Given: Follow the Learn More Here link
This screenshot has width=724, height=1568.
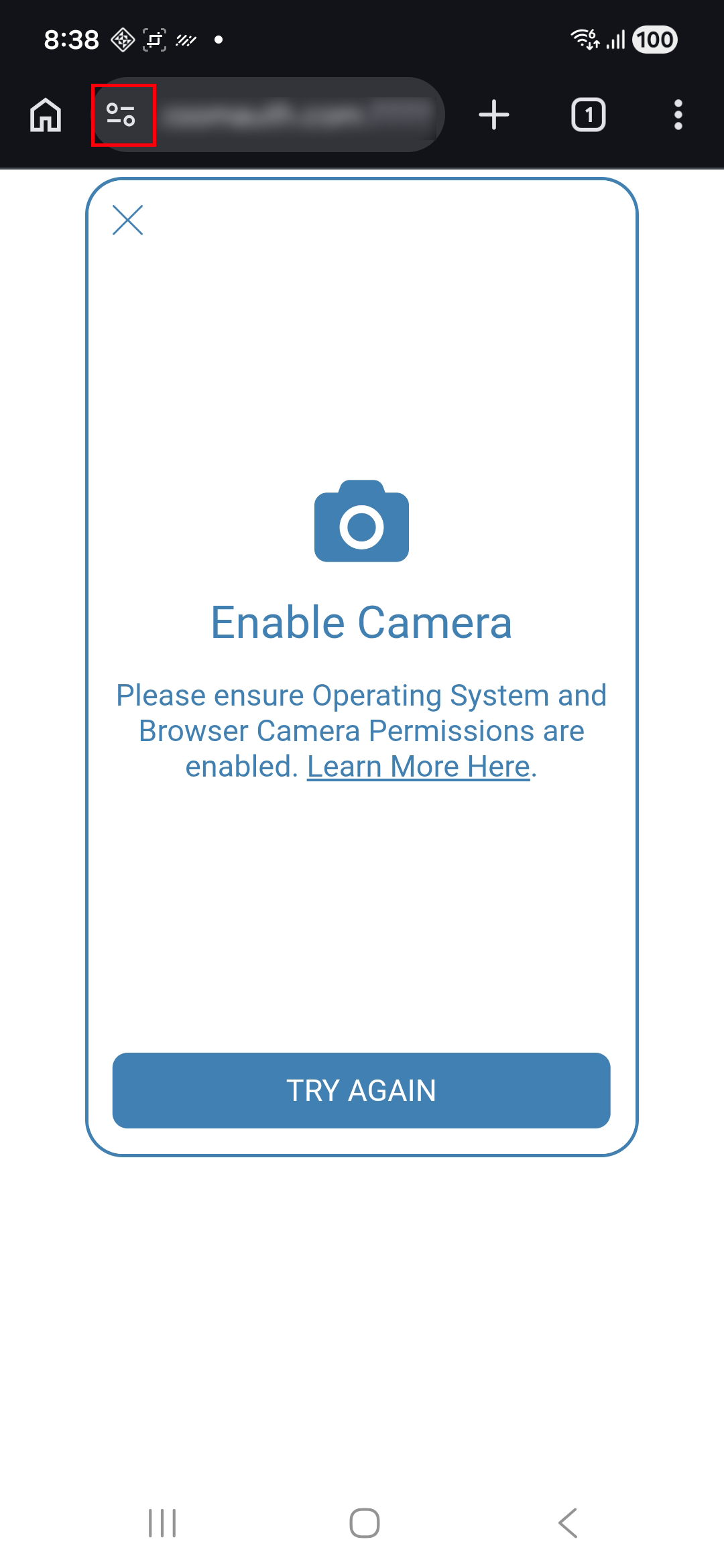Looking at the screenshot, I should 418,767.
